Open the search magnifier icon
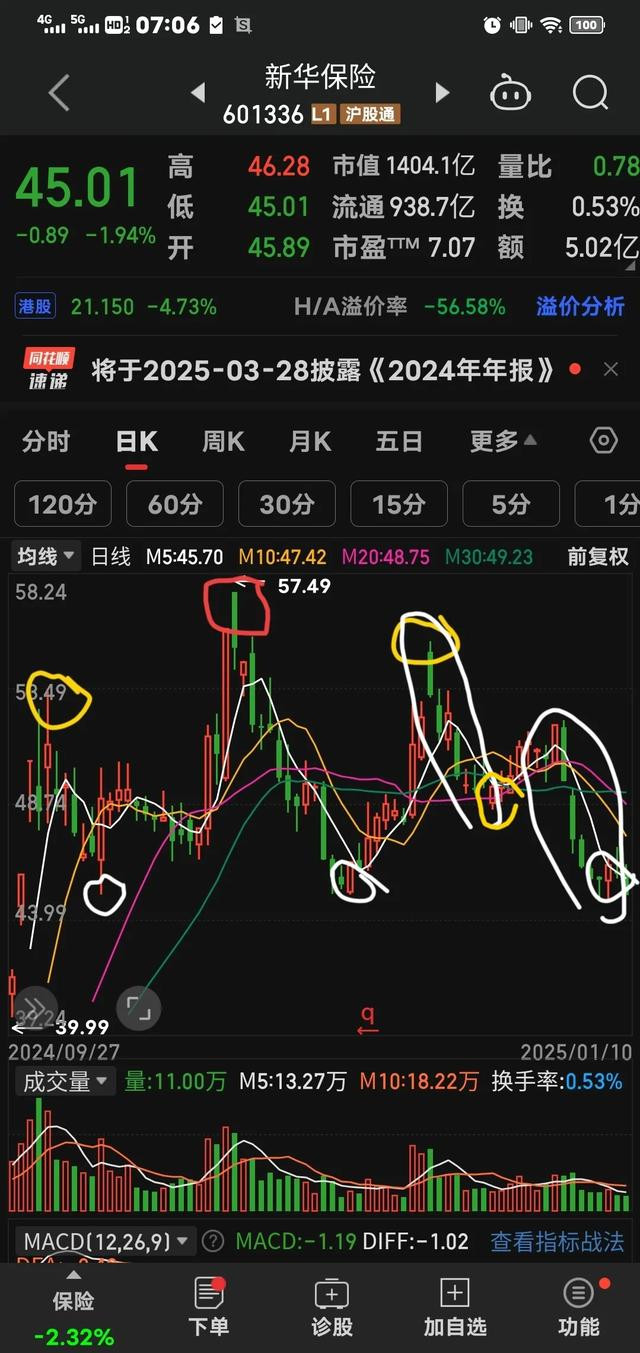The image size is (640, 1353). pyautogui.click(x=590, y=93)
